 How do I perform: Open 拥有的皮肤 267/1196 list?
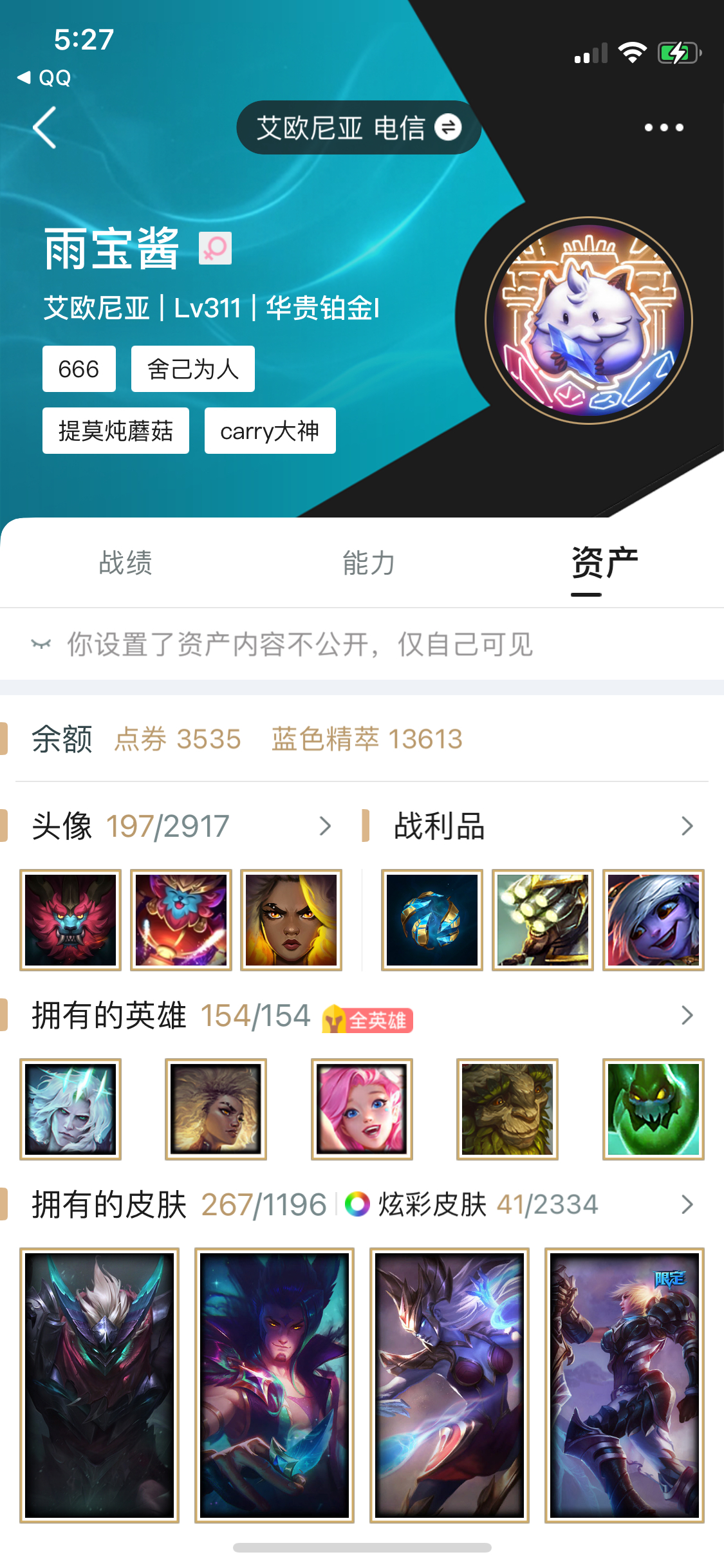pyautogui.click(x=180, y=1204)
